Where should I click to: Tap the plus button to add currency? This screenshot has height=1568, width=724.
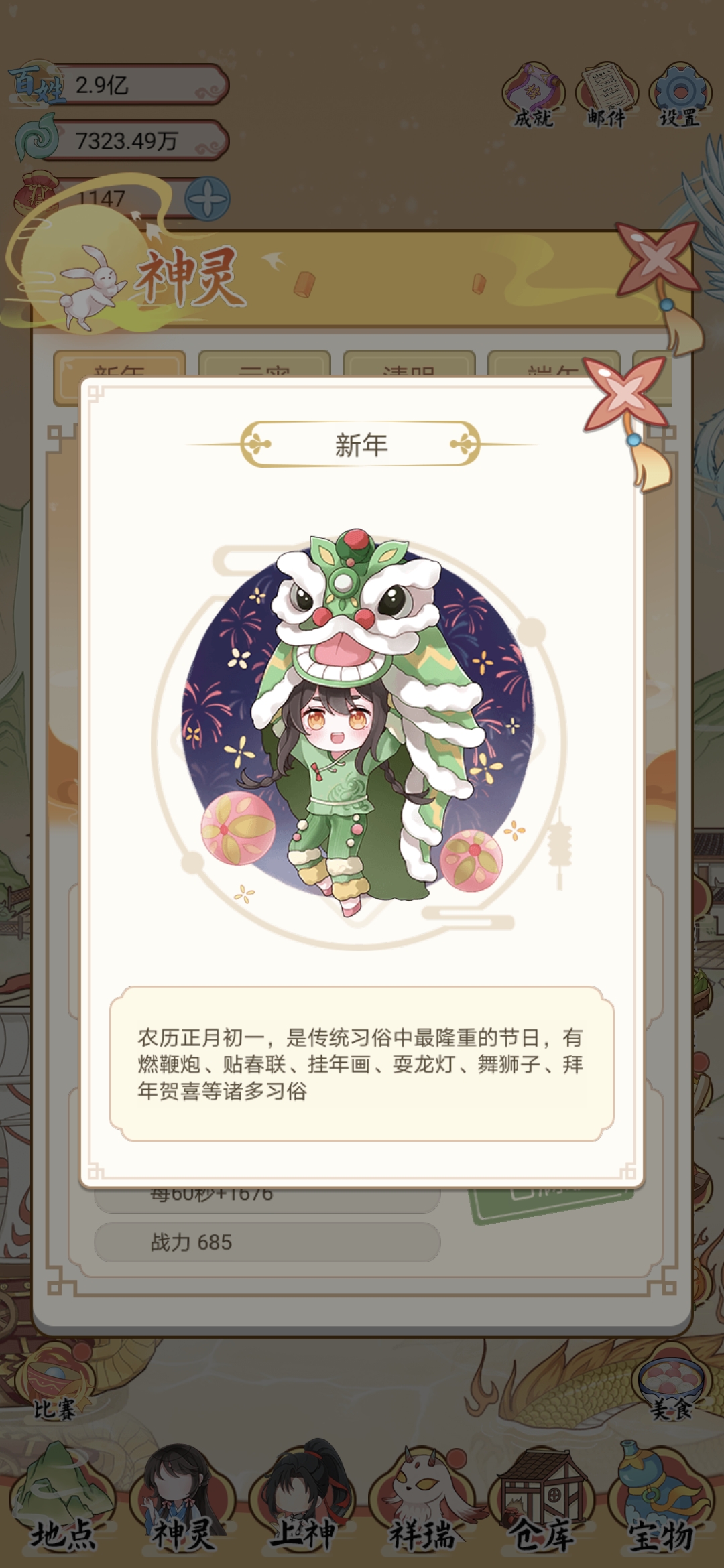[207, 199]
